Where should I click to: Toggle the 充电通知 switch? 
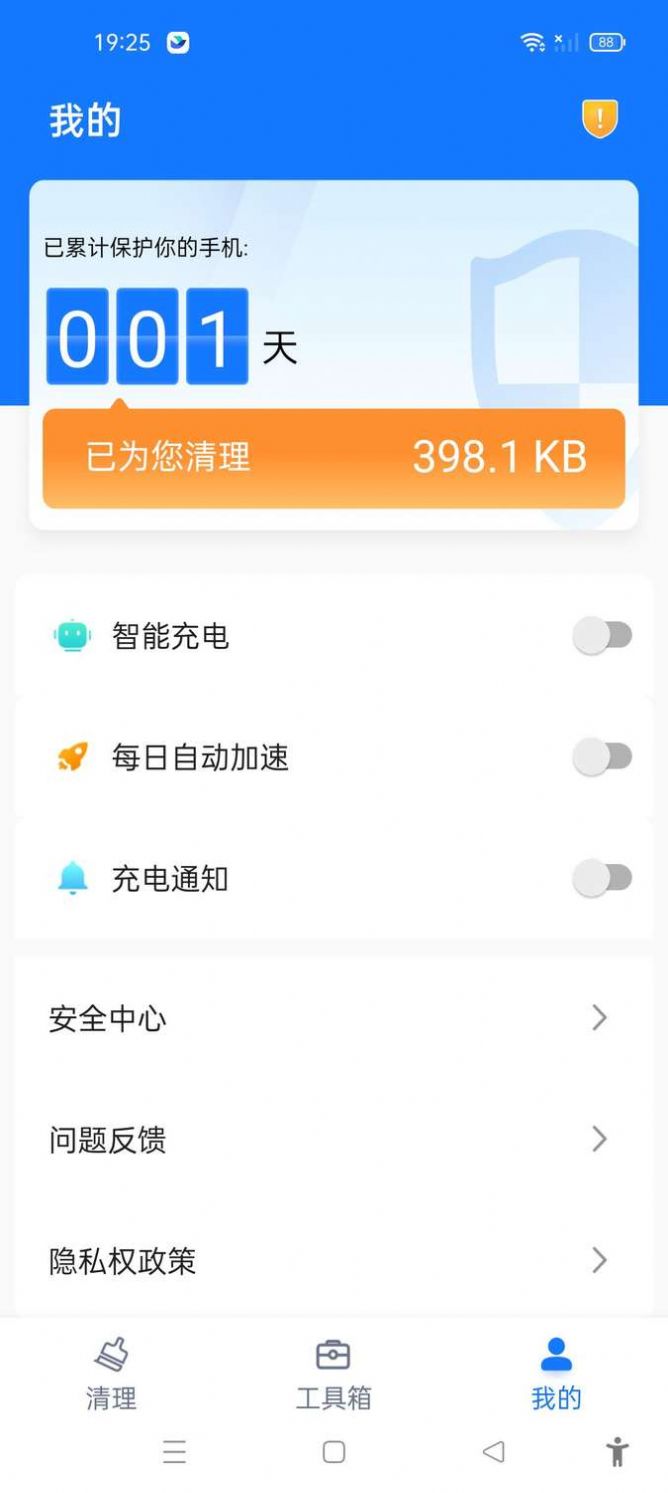602,879
